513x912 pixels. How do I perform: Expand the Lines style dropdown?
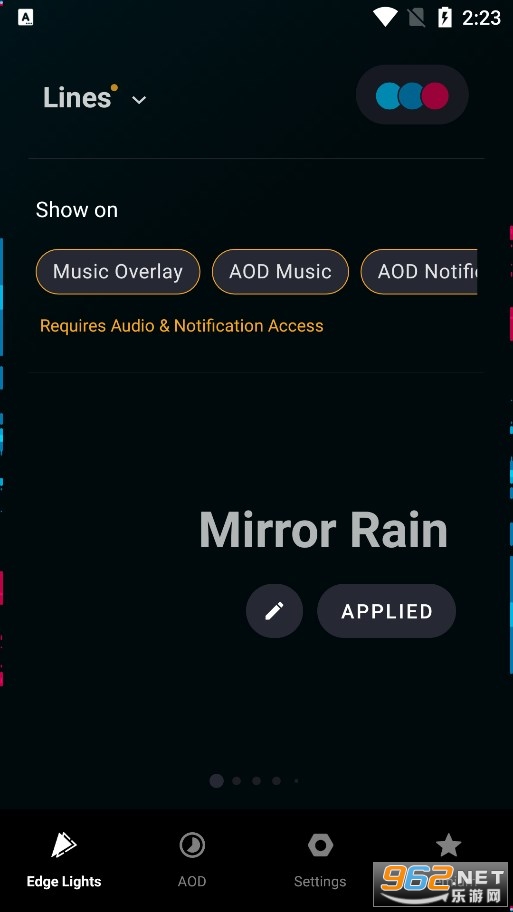tap(95, 98)
